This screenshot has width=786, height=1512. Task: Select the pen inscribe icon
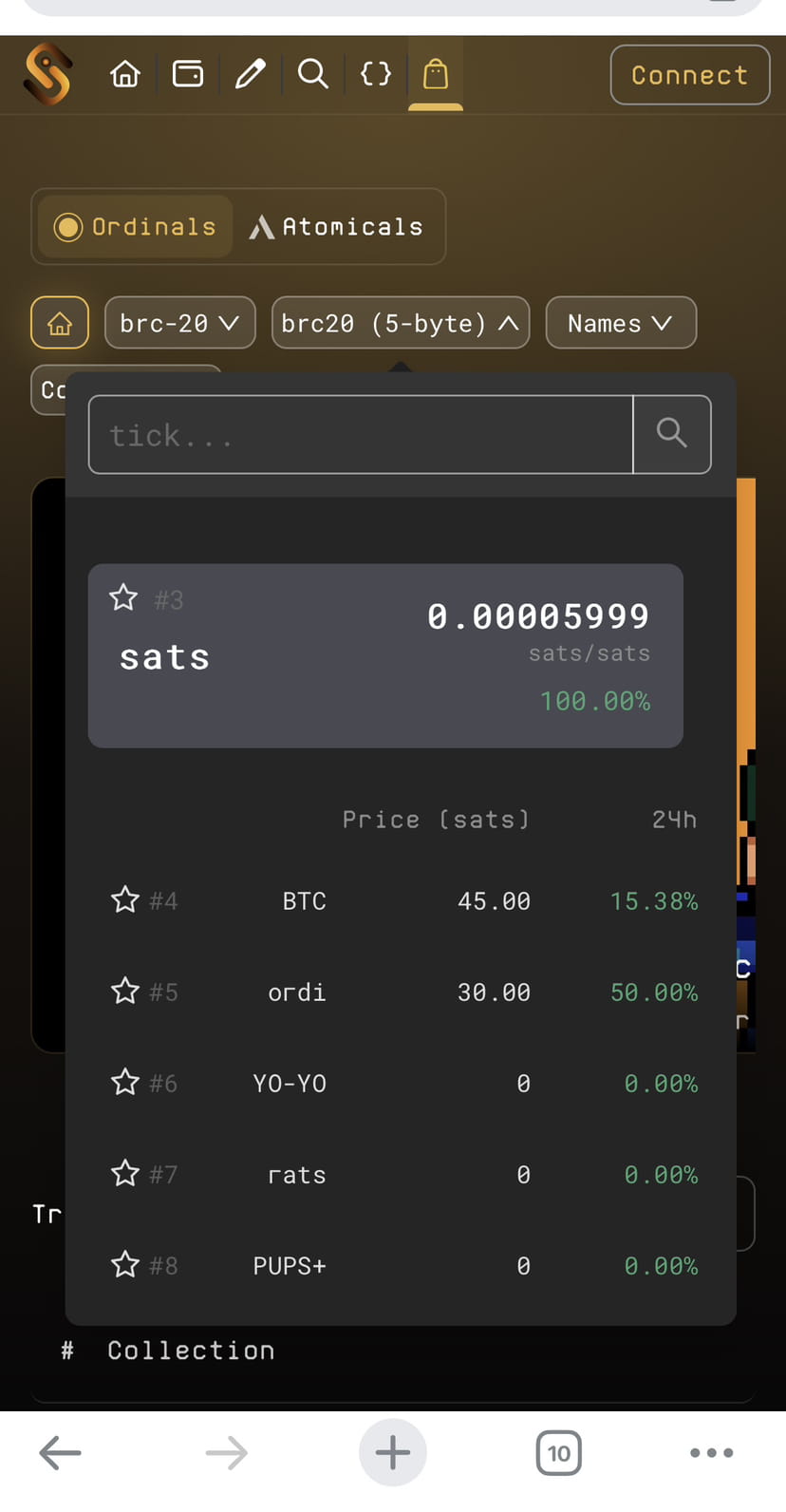tap(250, 73)
